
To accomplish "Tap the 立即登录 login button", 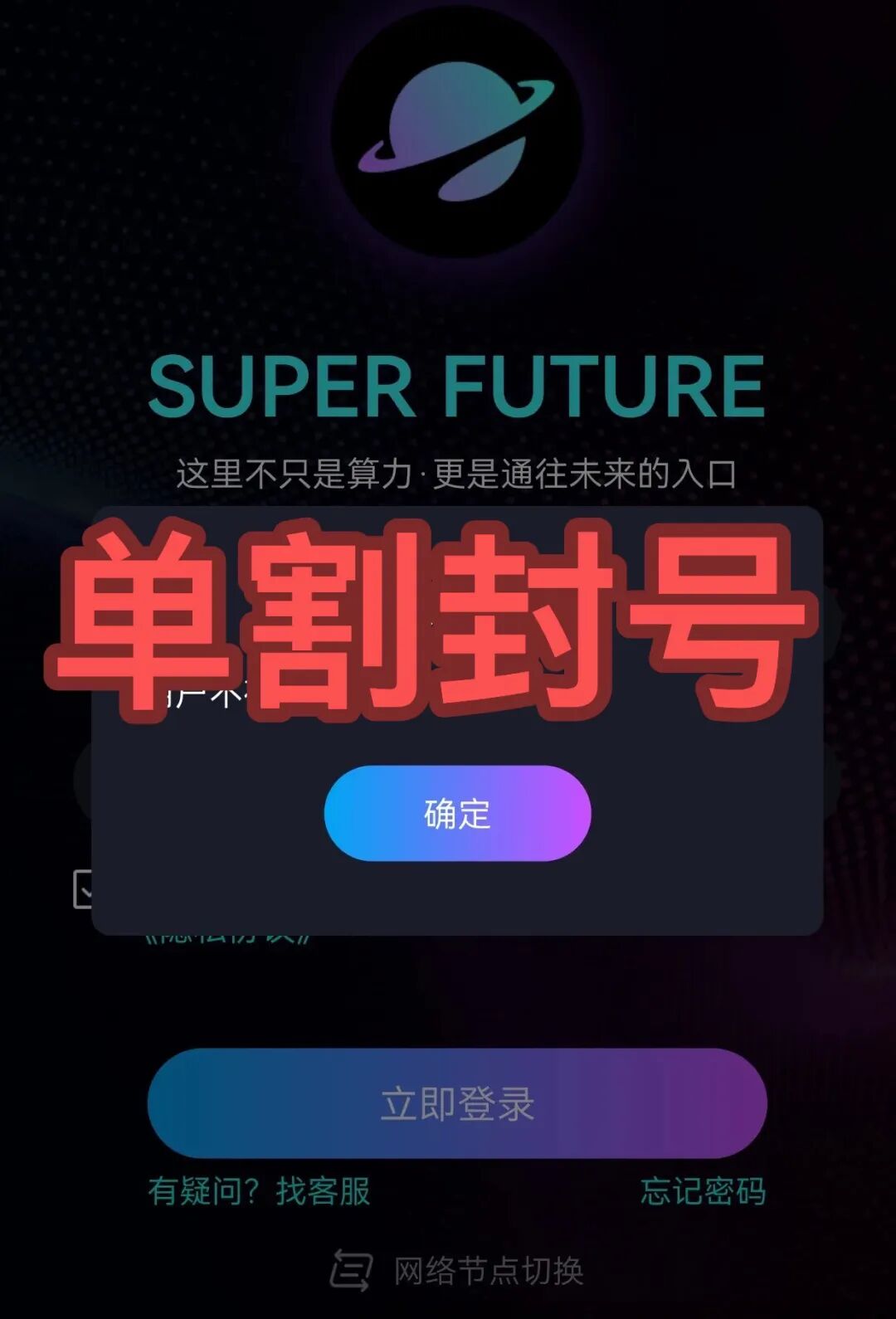I will click(x=457, y=1103).
